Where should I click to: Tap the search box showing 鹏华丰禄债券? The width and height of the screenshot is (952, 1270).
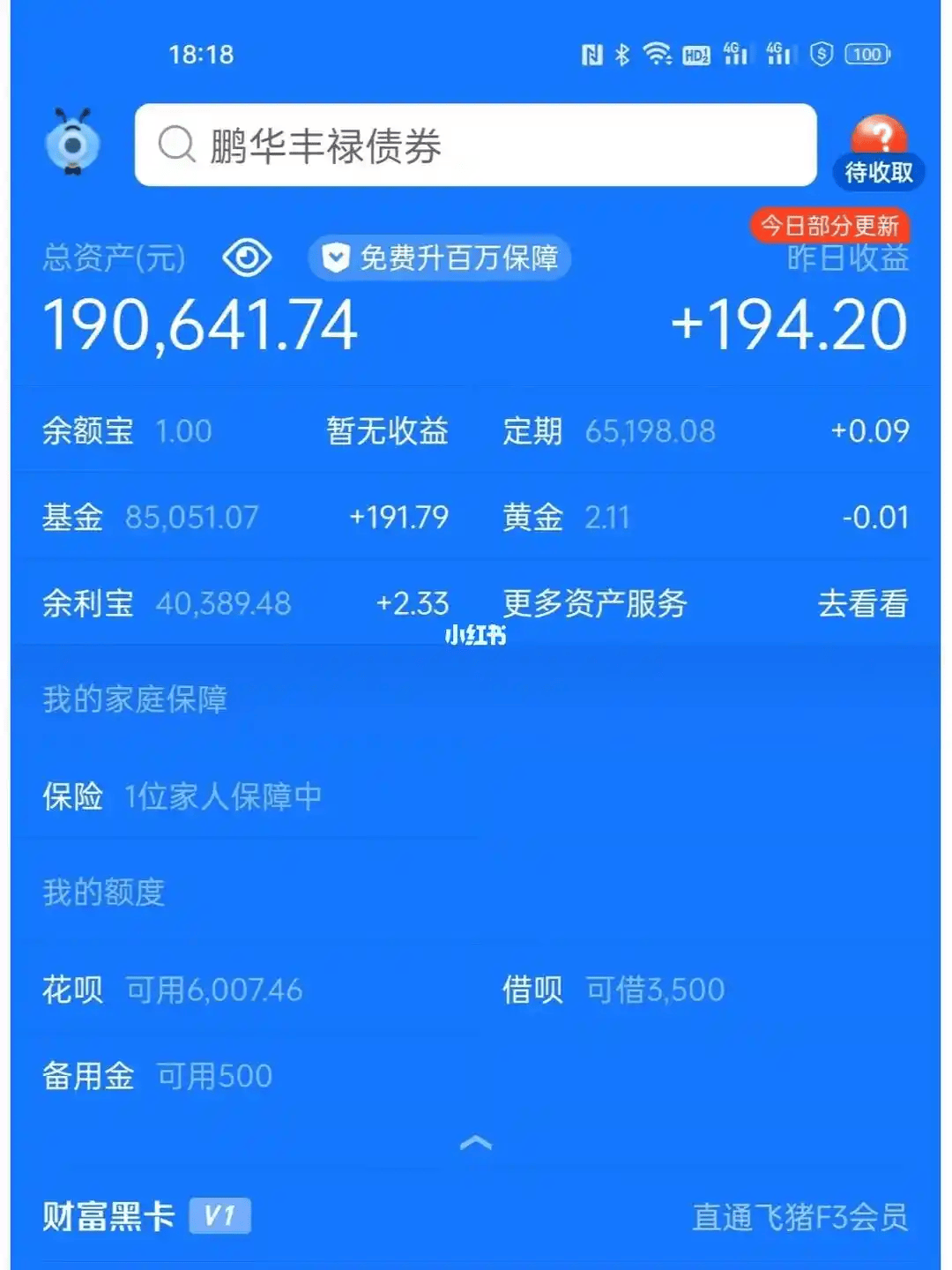476,146
